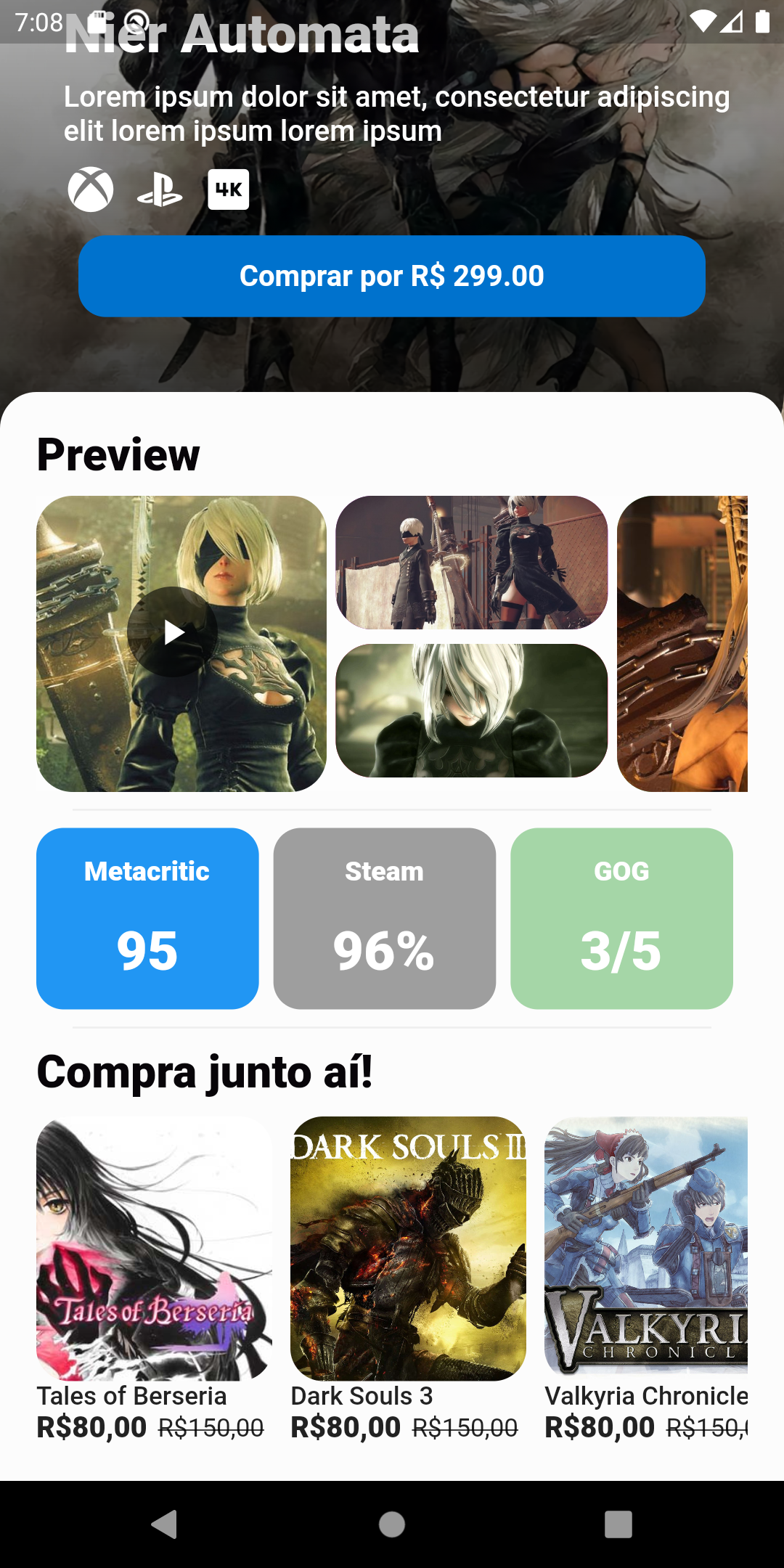Viewport: 784px width, 1568px height.
Task: Tap the clock showing 7:08
Action: (x=40, y=23)
